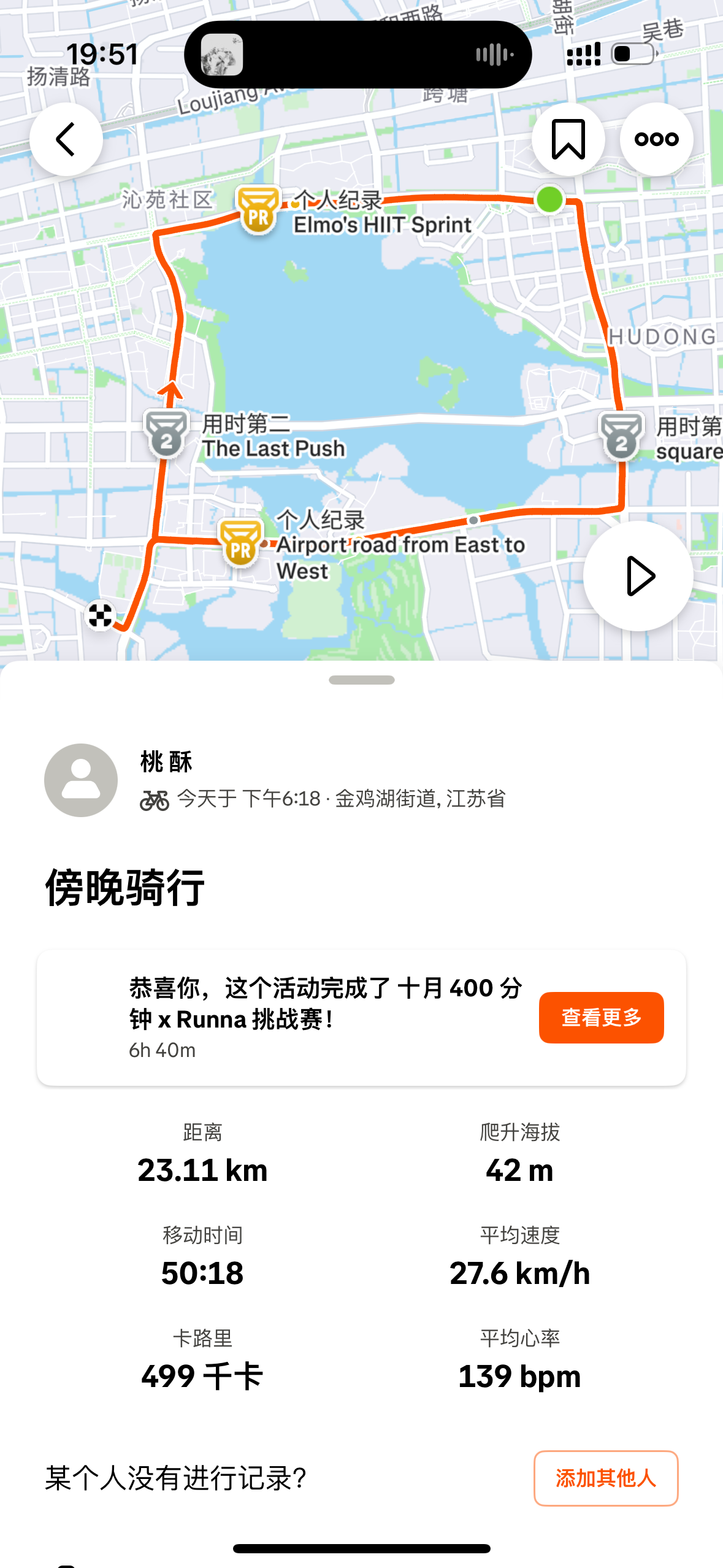Tap the sheet handle to expand details

coord(361,680)
